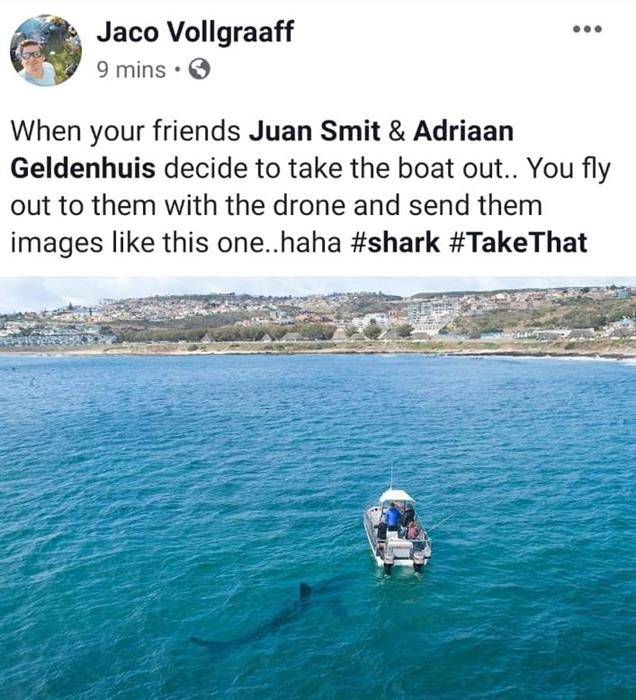View the drone photo of the boat full screen
Screen dimensions: 636x700
[x=318, y=490]
